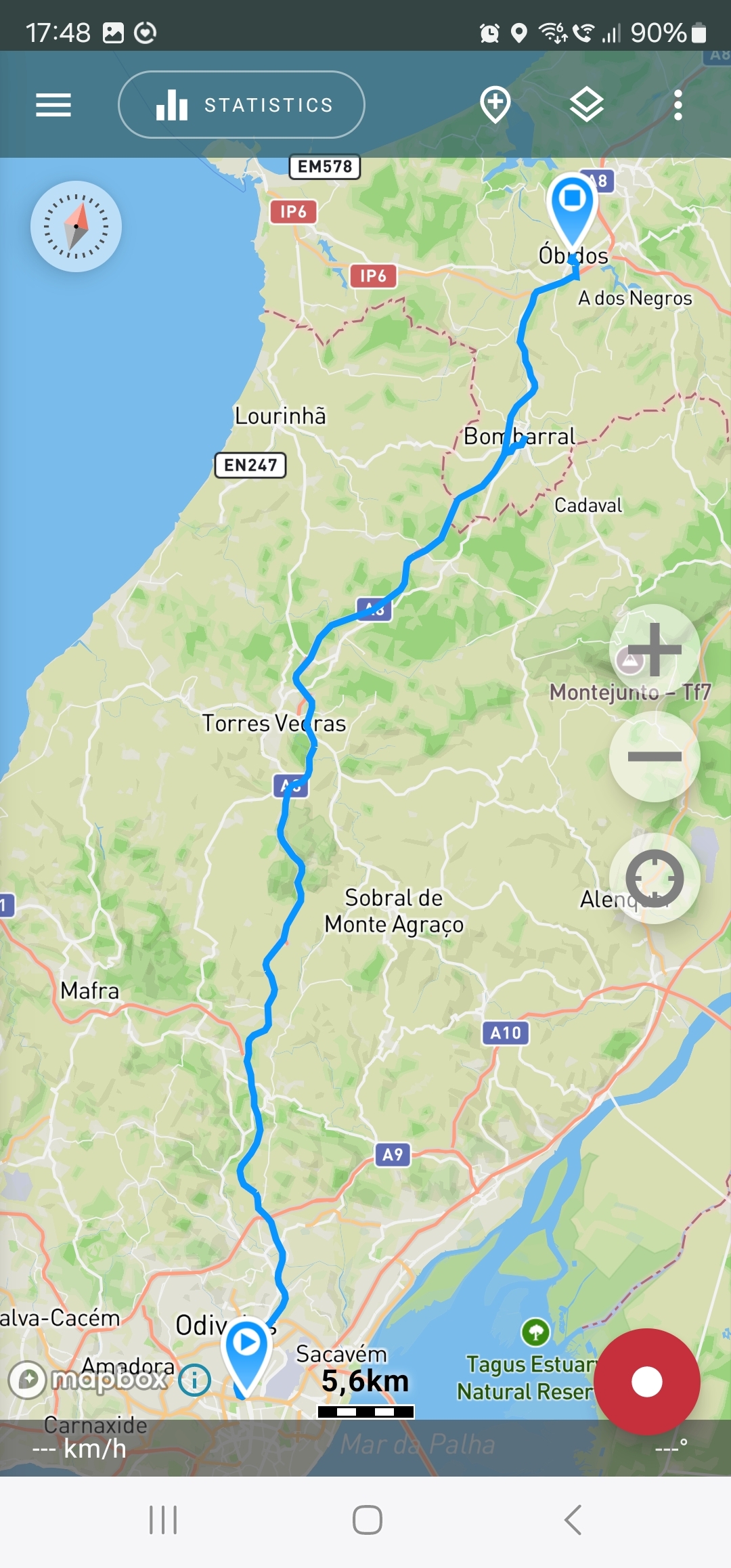This screenshot has height=1568, width=731.
Task: Open the map layers selector
Action: [x=586, y=104]
